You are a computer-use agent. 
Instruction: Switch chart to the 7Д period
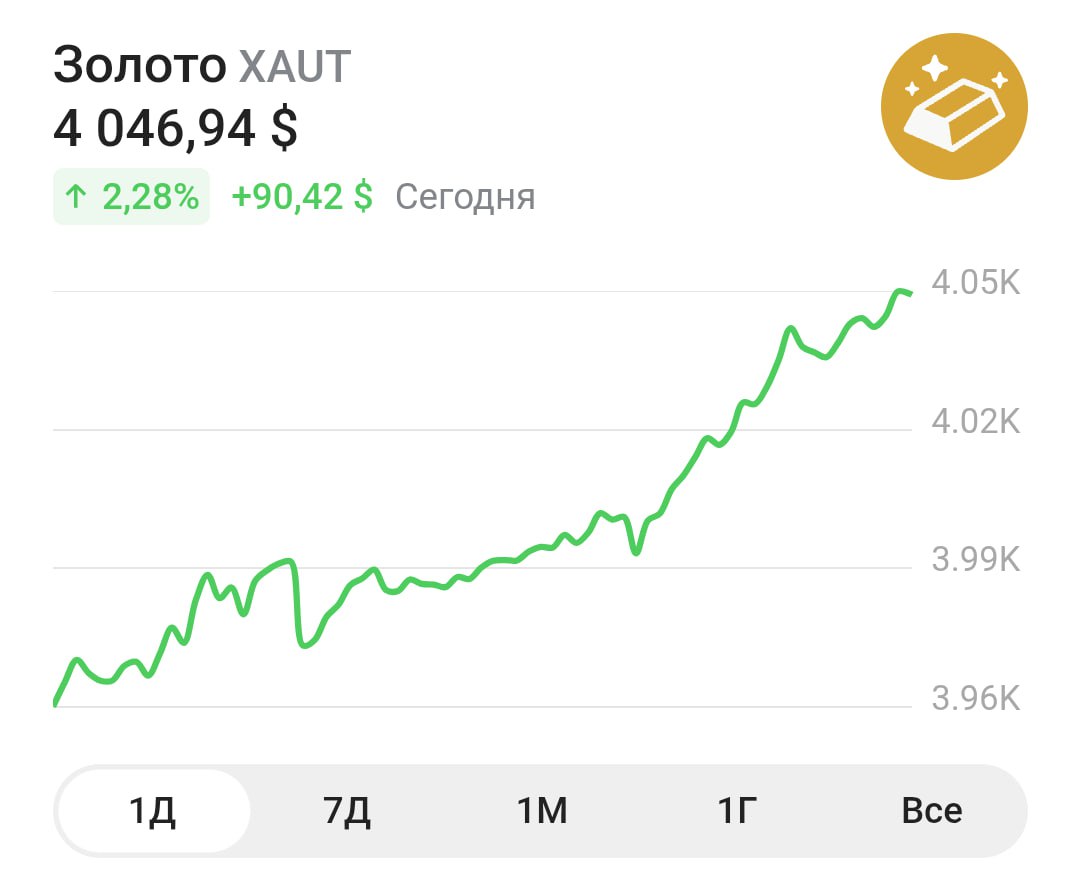coord(347,810)
